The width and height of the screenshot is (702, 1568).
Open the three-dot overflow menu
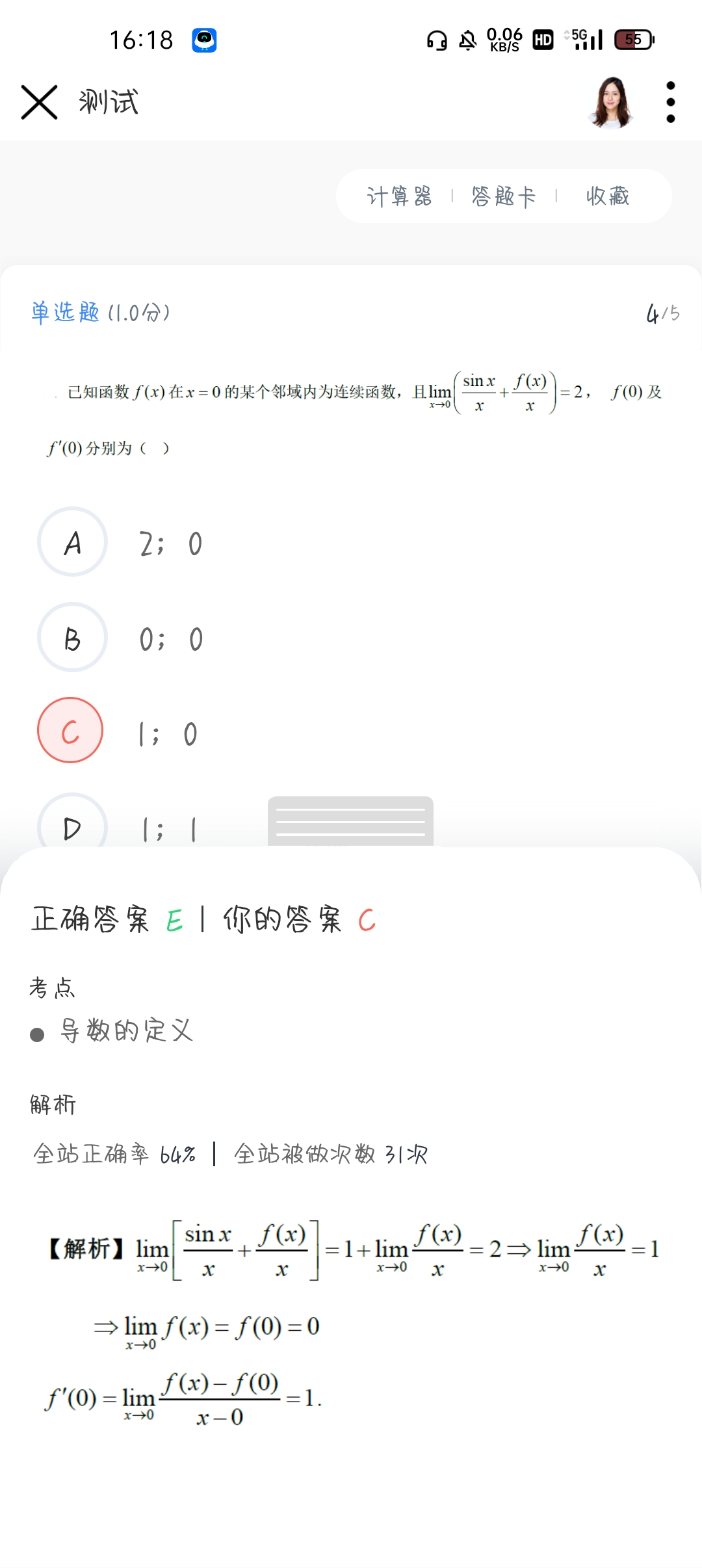(x=670, y=102)
